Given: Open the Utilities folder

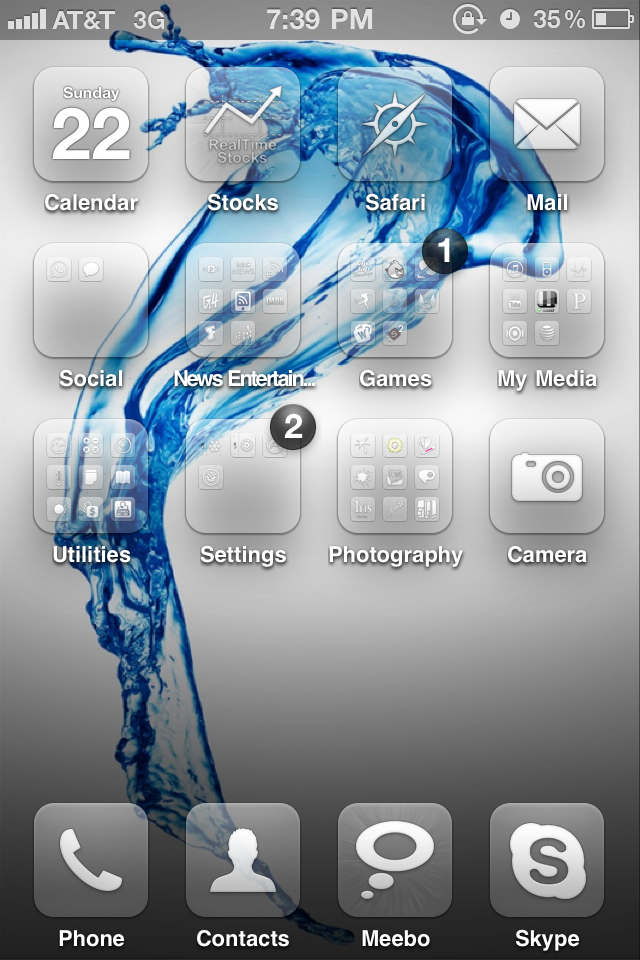Looking at the screenshot, I should 91,476.
